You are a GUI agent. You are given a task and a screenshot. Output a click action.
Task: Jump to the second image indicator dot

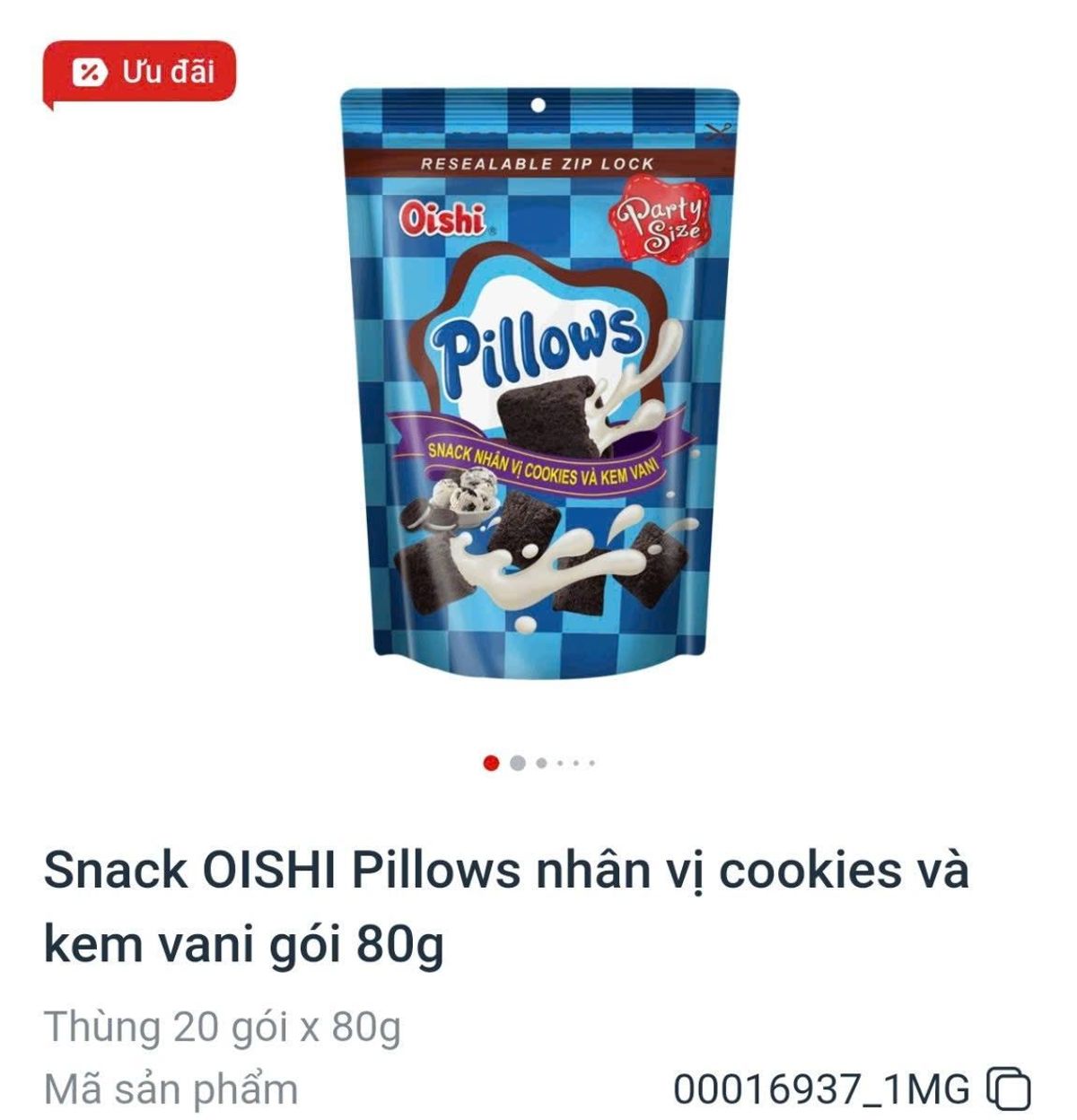click(518, 763)
